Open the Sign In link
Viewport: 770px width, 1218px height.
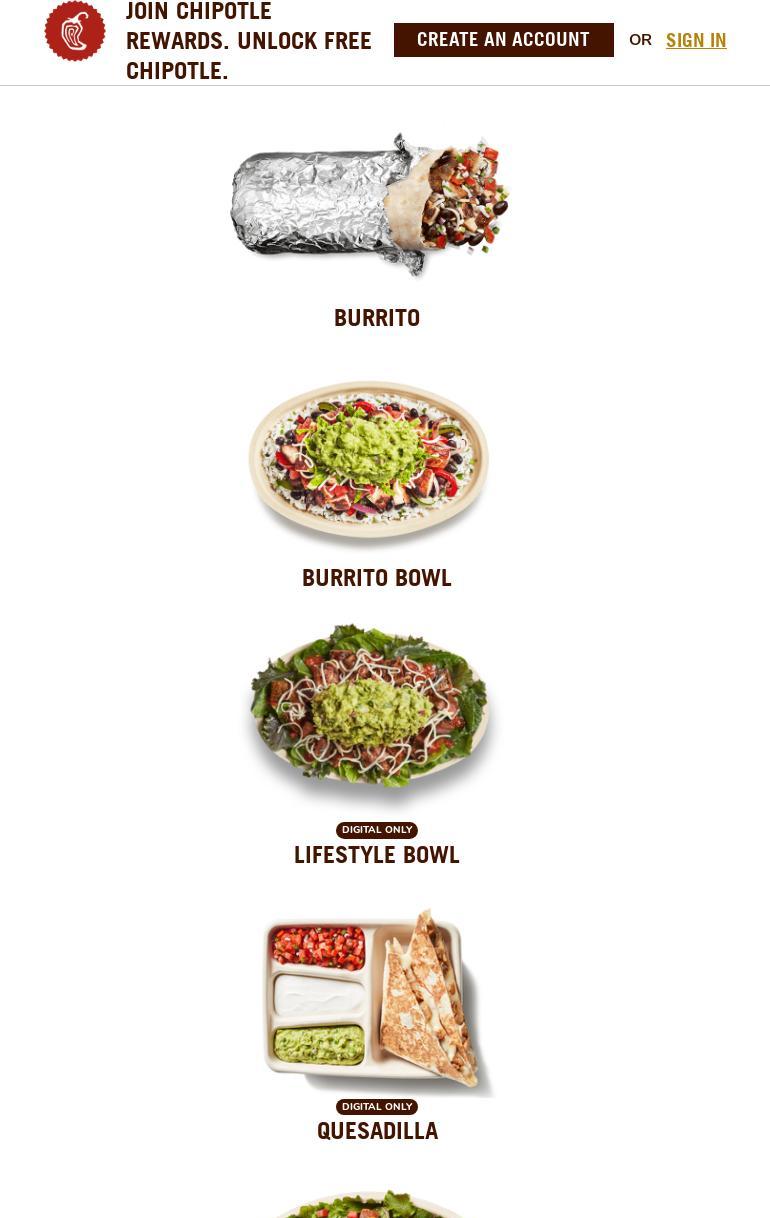point(696,41)
